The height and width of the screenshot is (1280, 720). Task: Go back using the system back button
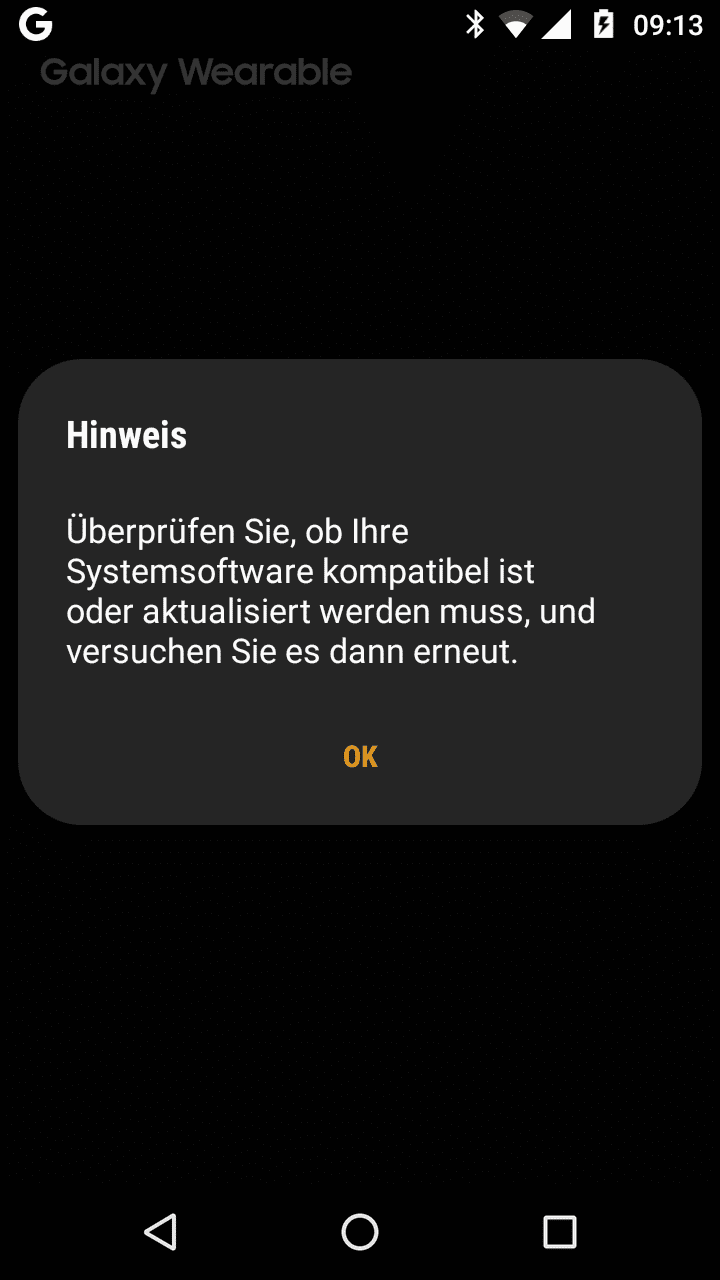(x=160, y=1231)
